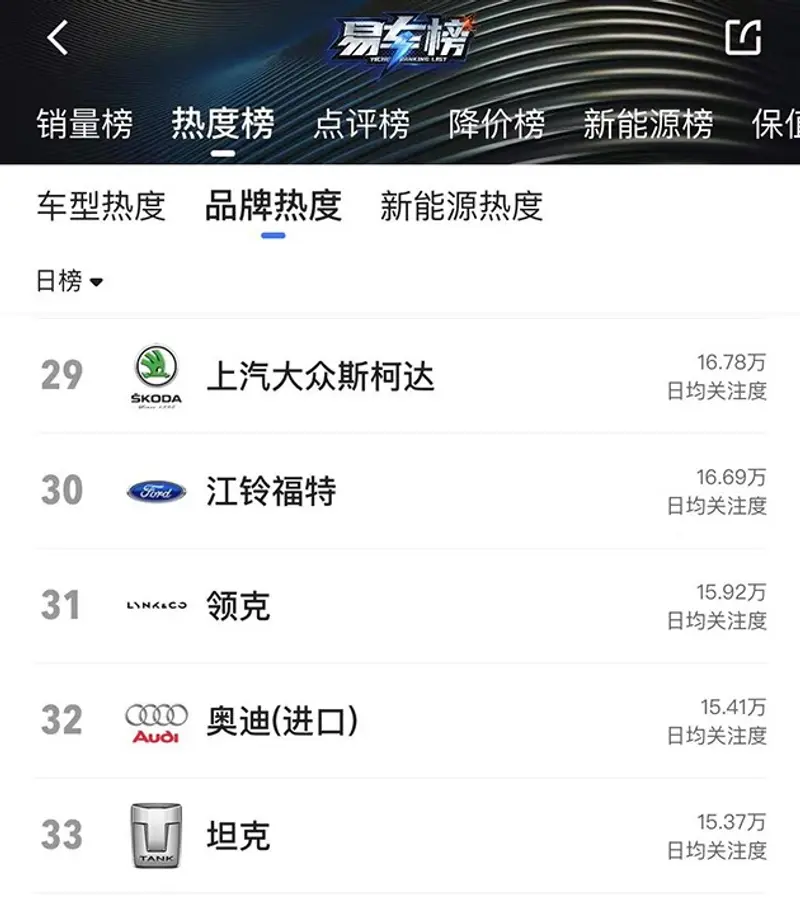Viewport: 800px width, 900px height.
Task: Select the 品牌热度 sub-tab
Action: pyautogui.click(x=273, y=206)
